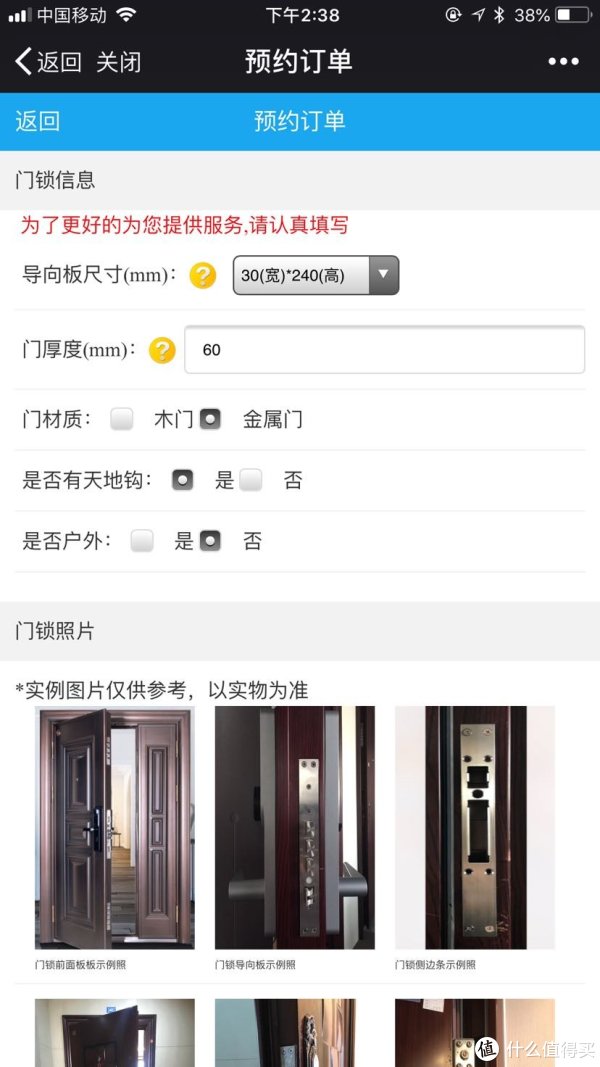Viewport: 600px width, 1067px height.
Task: Choose 是 for 是否有天地钩
Action: tap(182, 480)
